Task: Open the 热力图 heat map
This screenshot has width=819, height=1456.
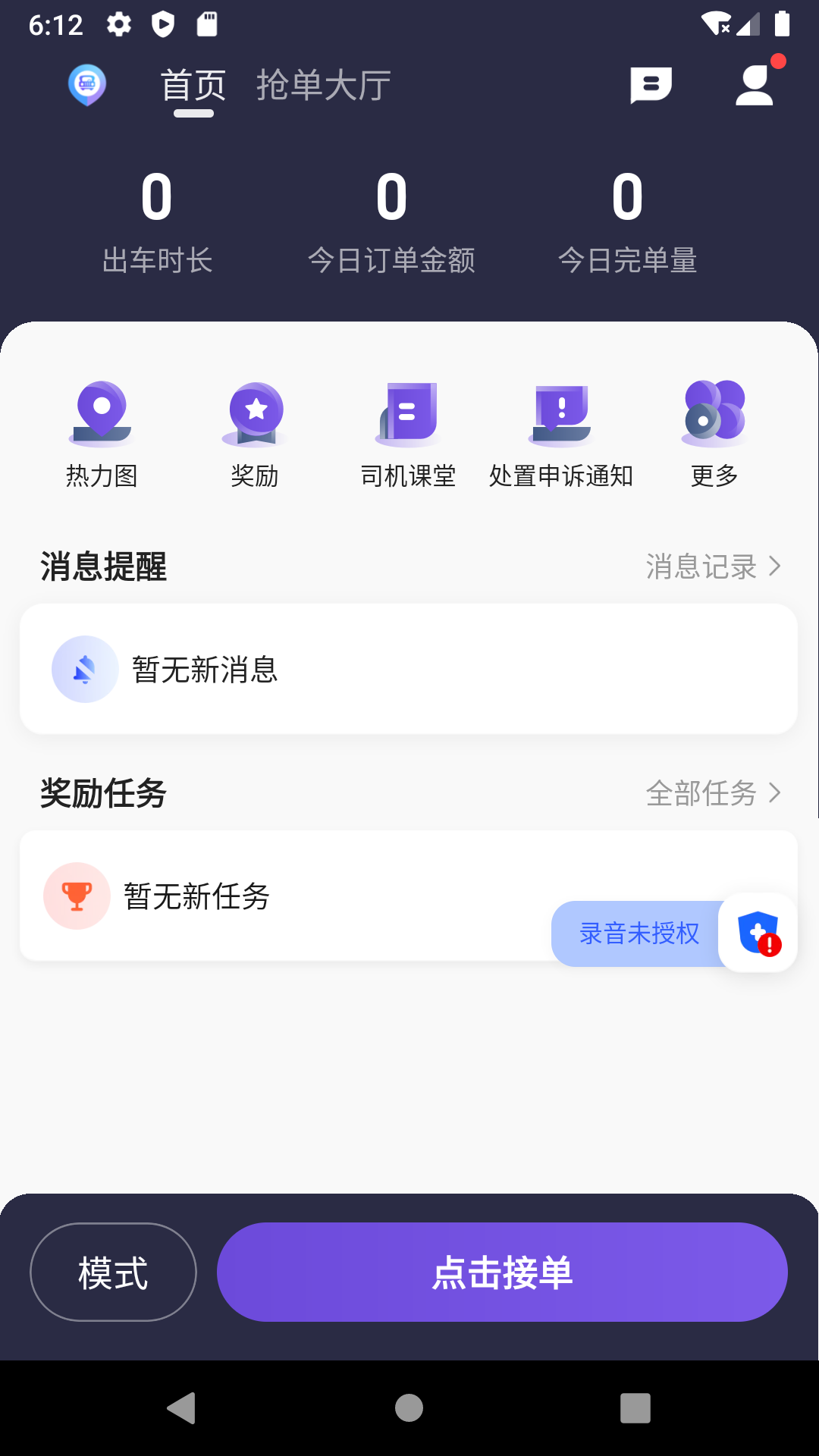Action: coord(102,434)
